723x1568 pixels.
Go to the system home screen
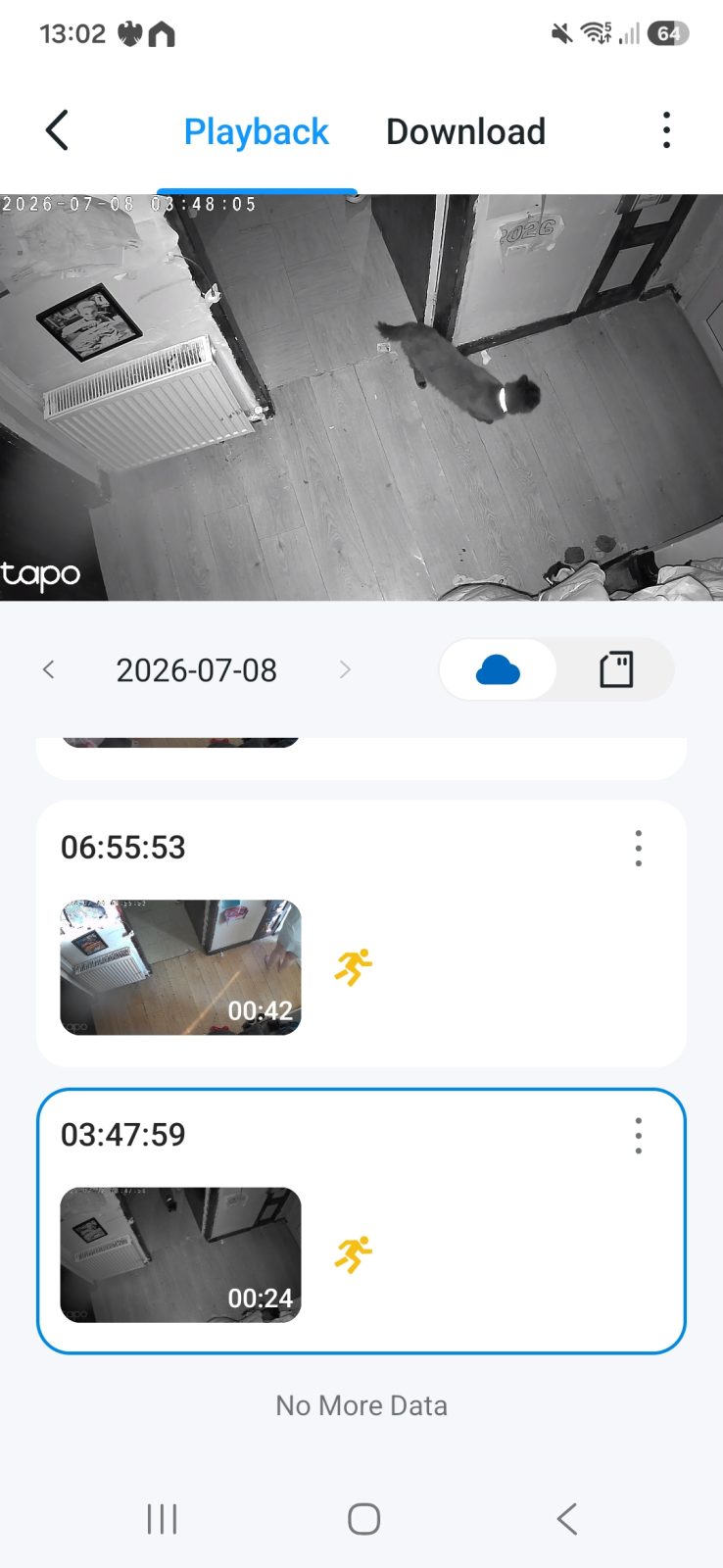click(363, 1519)
